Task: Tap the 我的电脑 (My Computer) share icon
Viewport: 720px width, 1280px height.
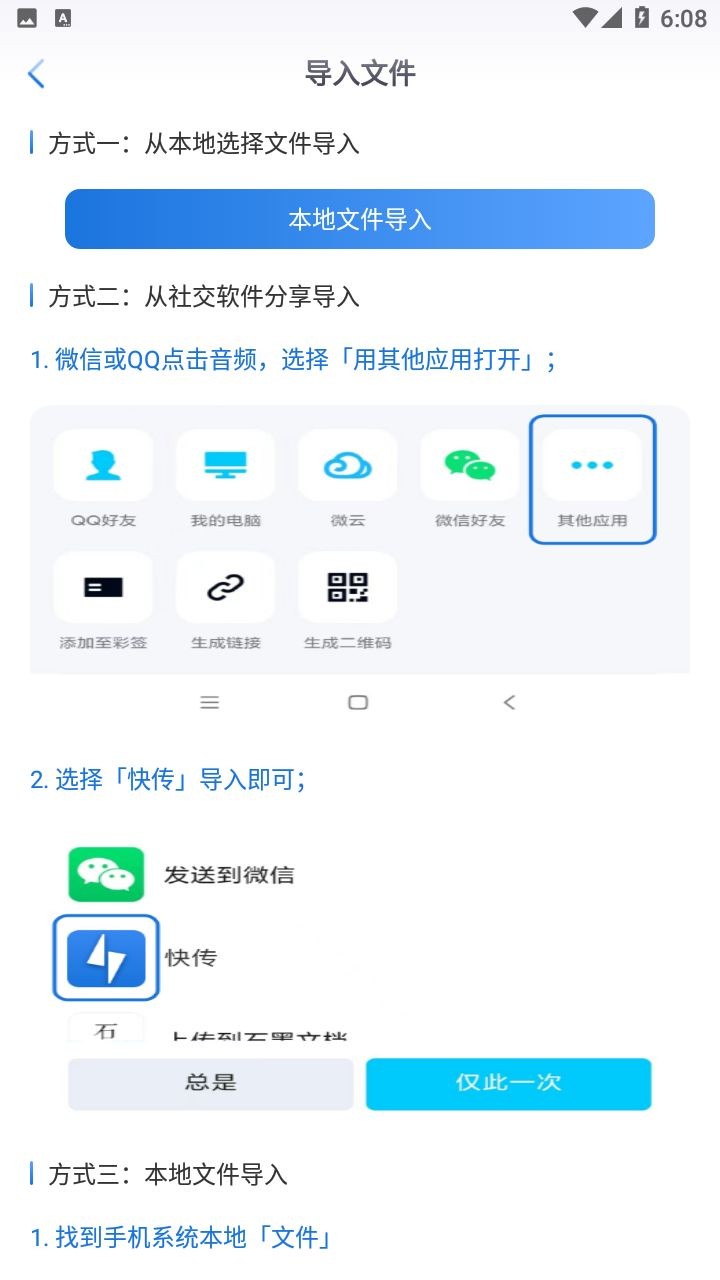Action: [x=225, y=464]
